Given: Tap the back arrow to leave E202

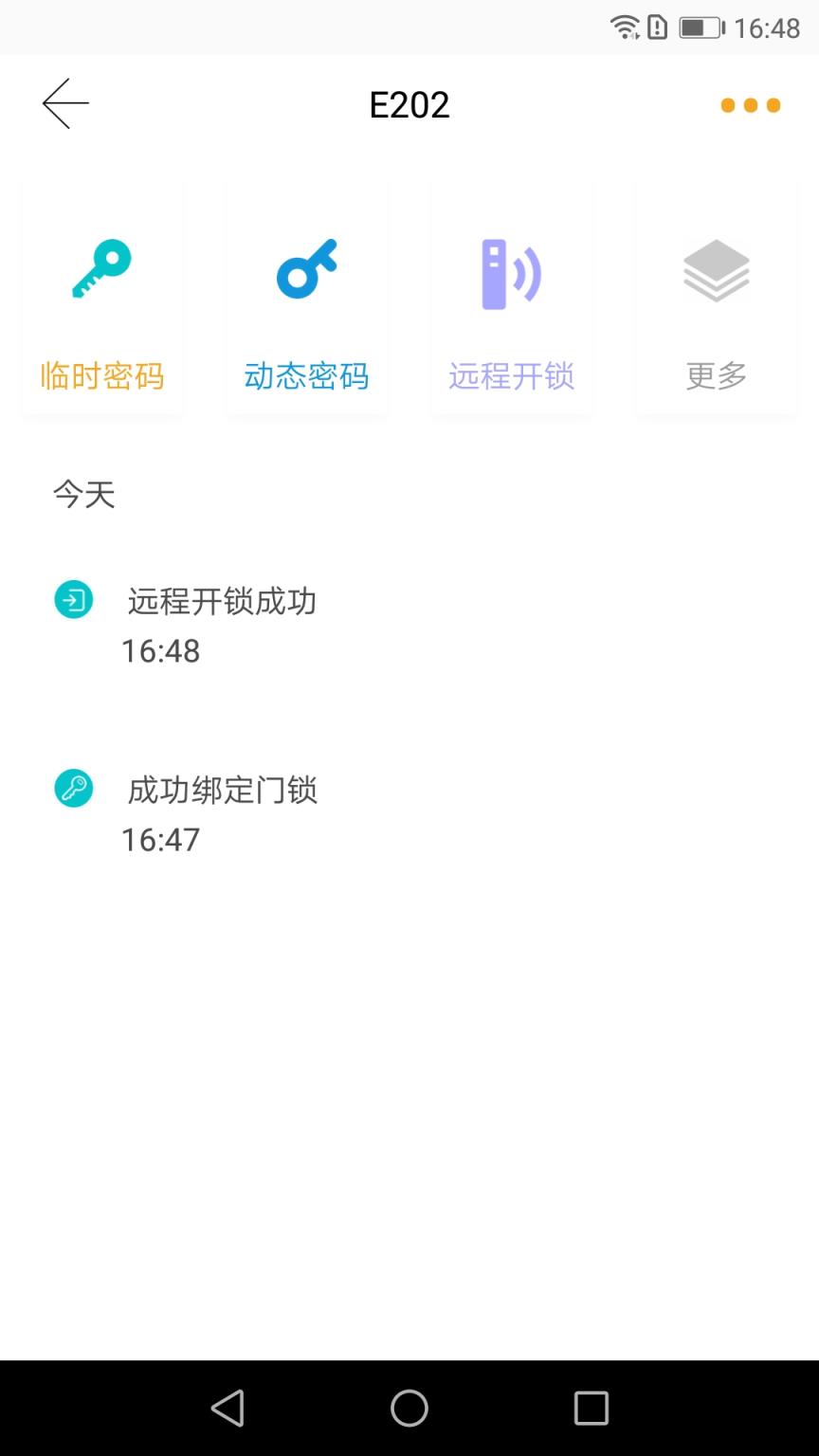Looking at the screenshot, I should pos(64,102).
